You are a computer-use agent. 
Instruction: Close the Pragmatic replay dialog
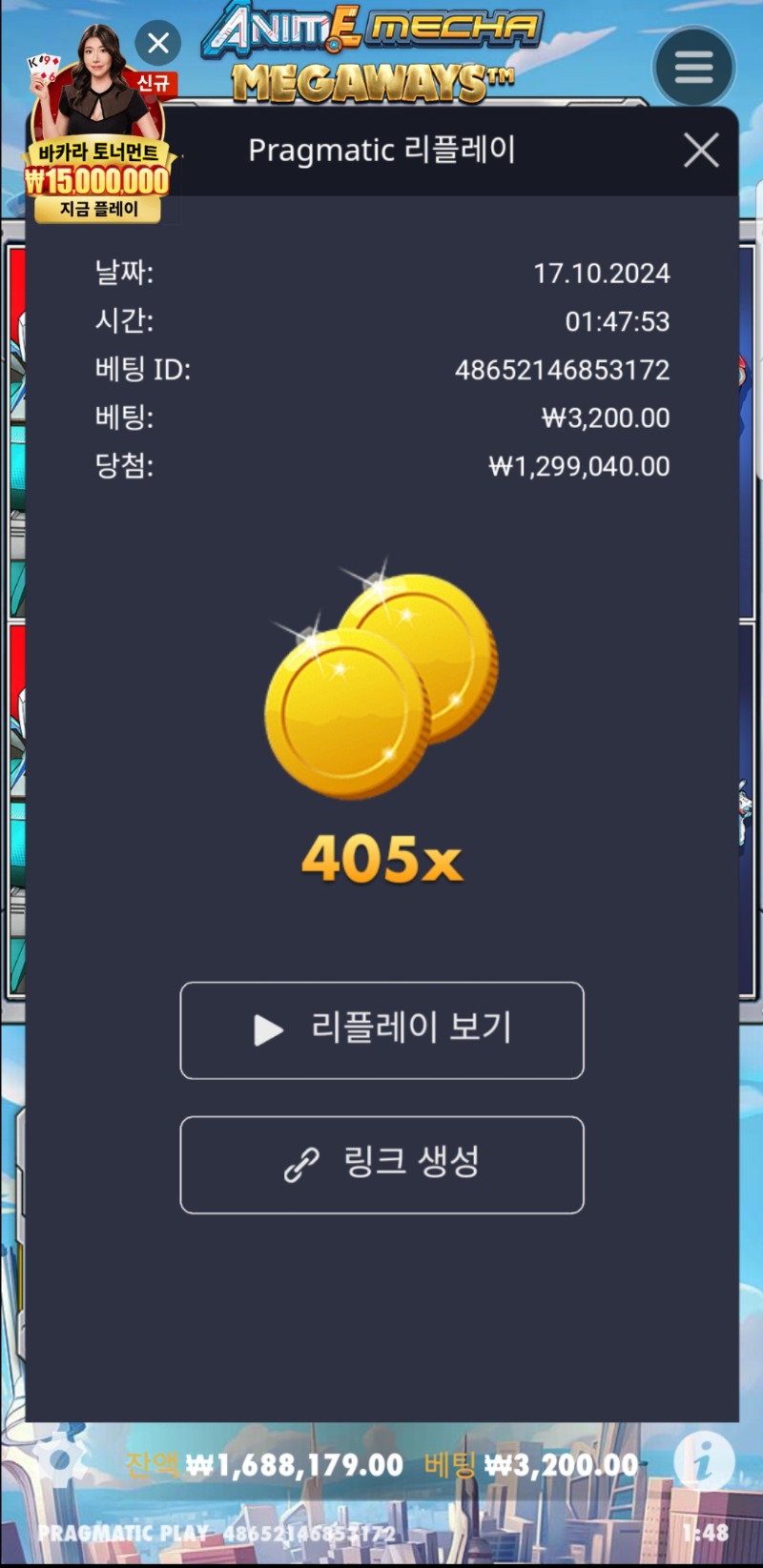click(701, 151)
